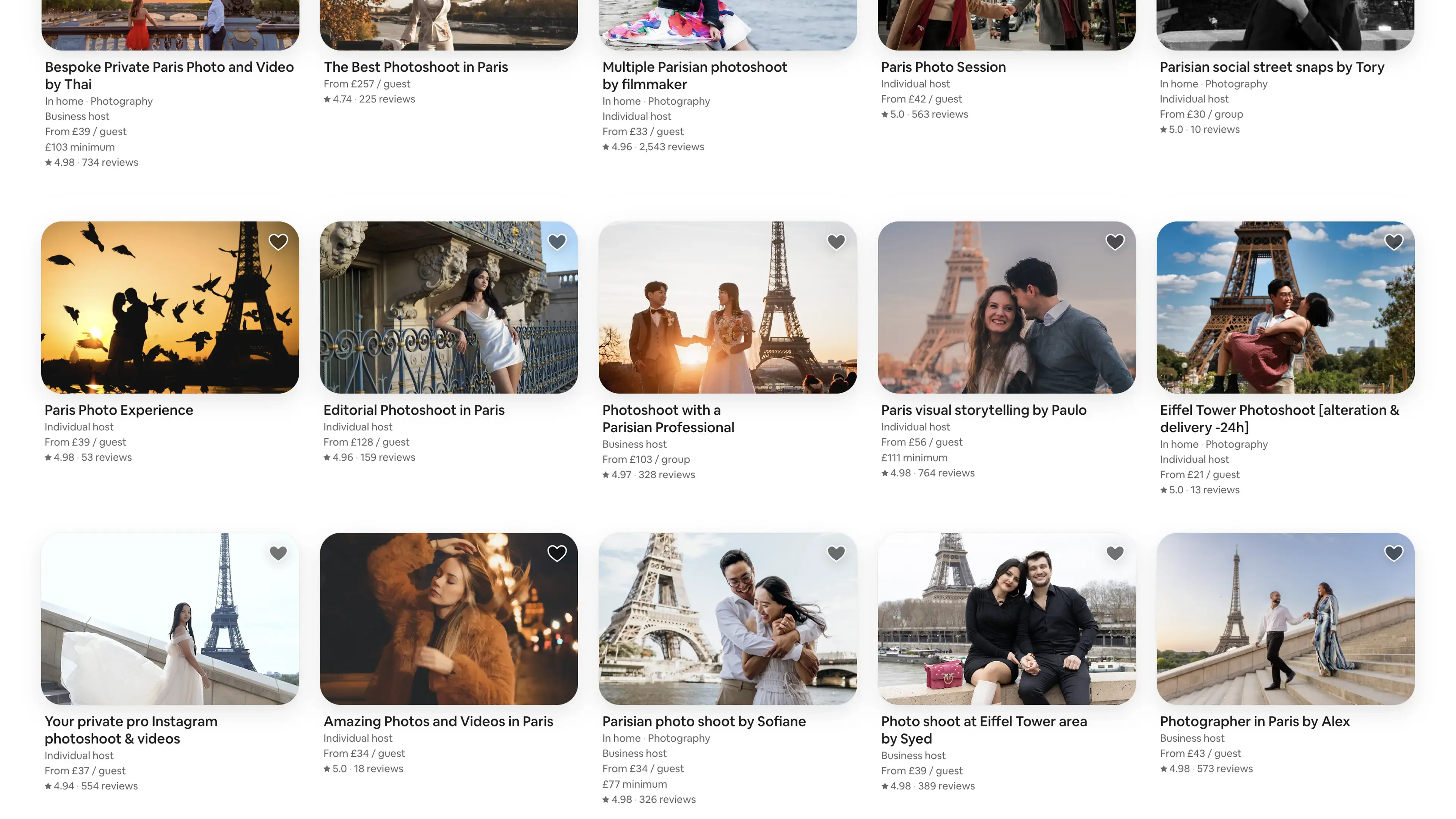Favorite Amazing Photos and Videos in Paris
The image size is (1456, 819).
[557, 553]
